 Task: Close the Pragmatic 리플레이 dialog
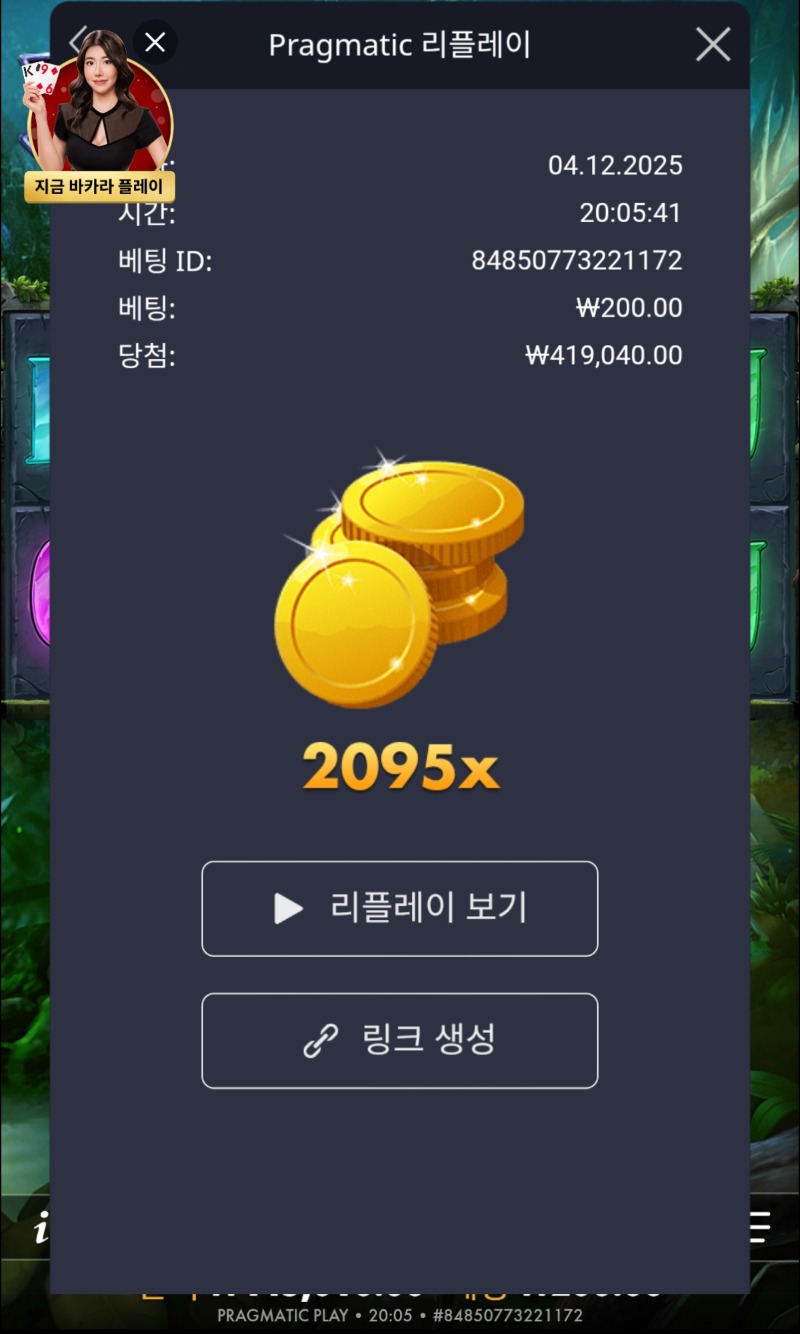tap(712, 45)
